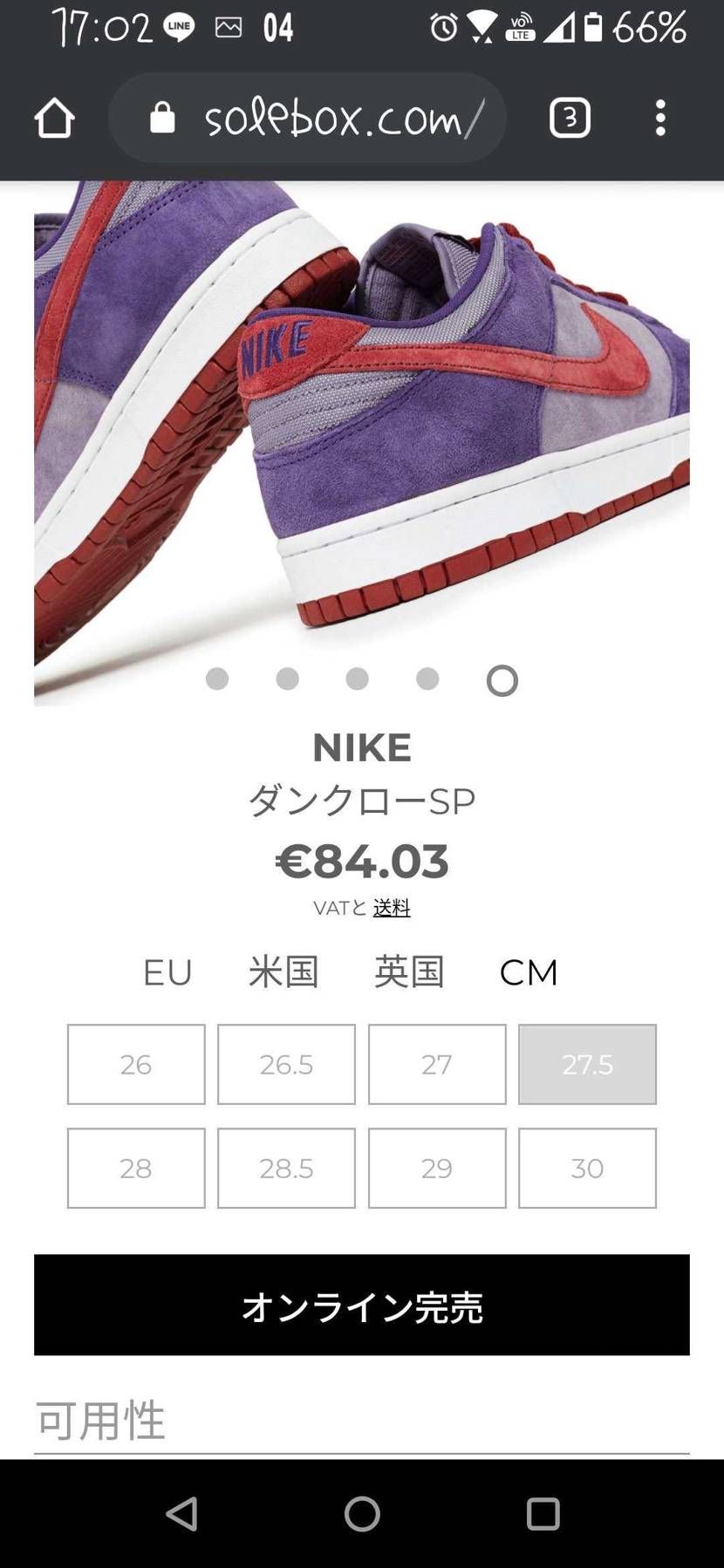The image size is (724, 1568).
Task: Select size 30
Action: (587, 1169)
